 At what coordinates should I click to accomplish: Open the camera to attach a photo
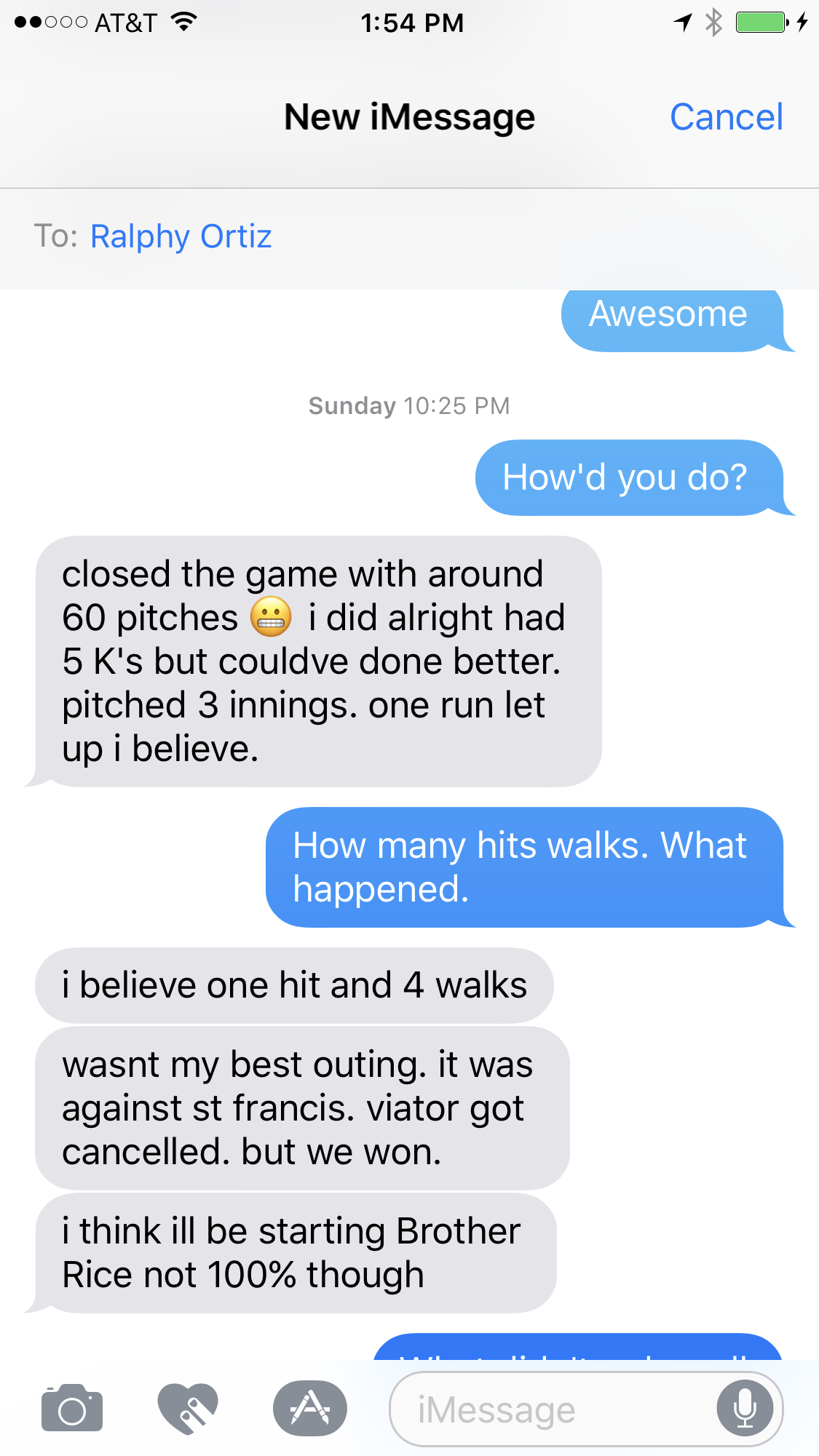tap(72, 1408)
